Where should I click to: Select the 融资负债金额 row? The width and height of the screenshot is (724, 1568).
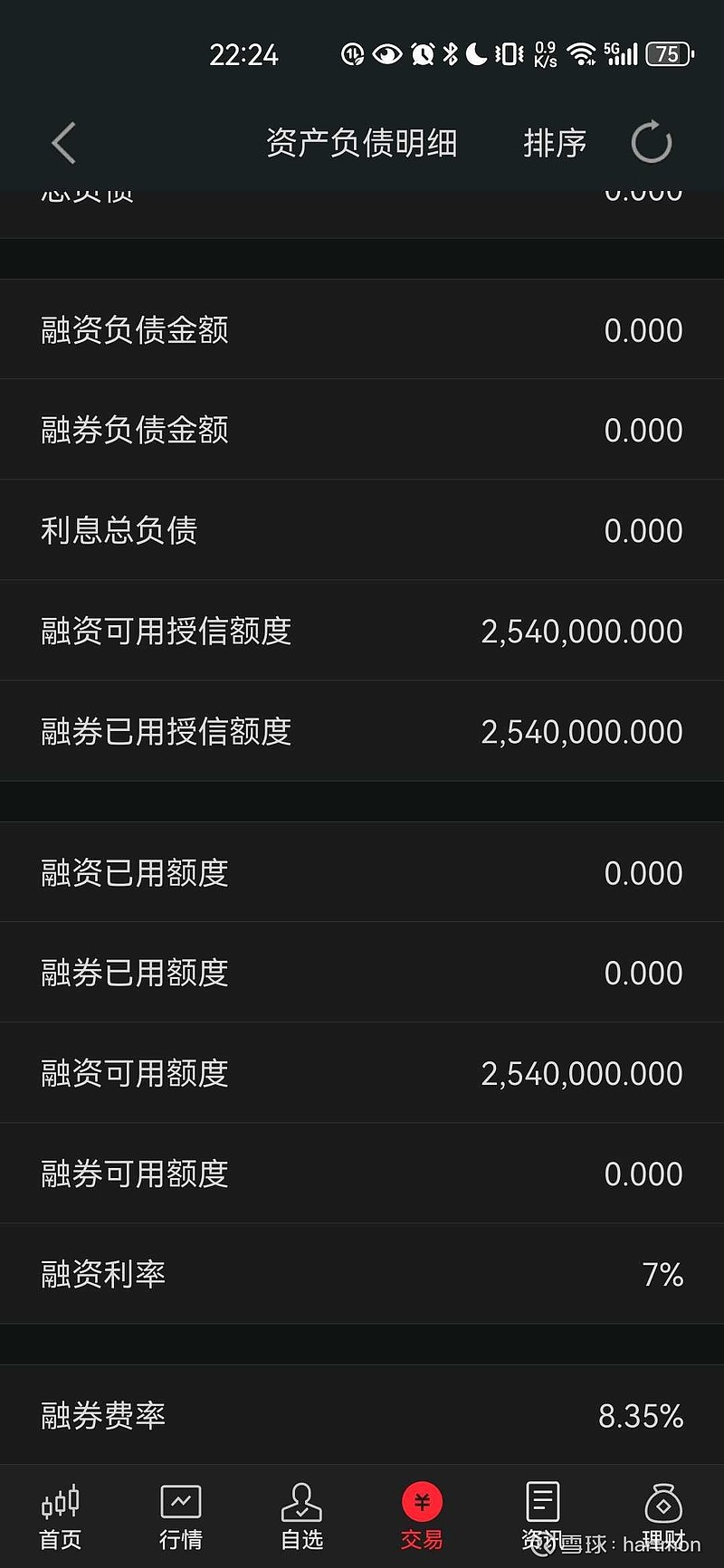click(362, 329)
